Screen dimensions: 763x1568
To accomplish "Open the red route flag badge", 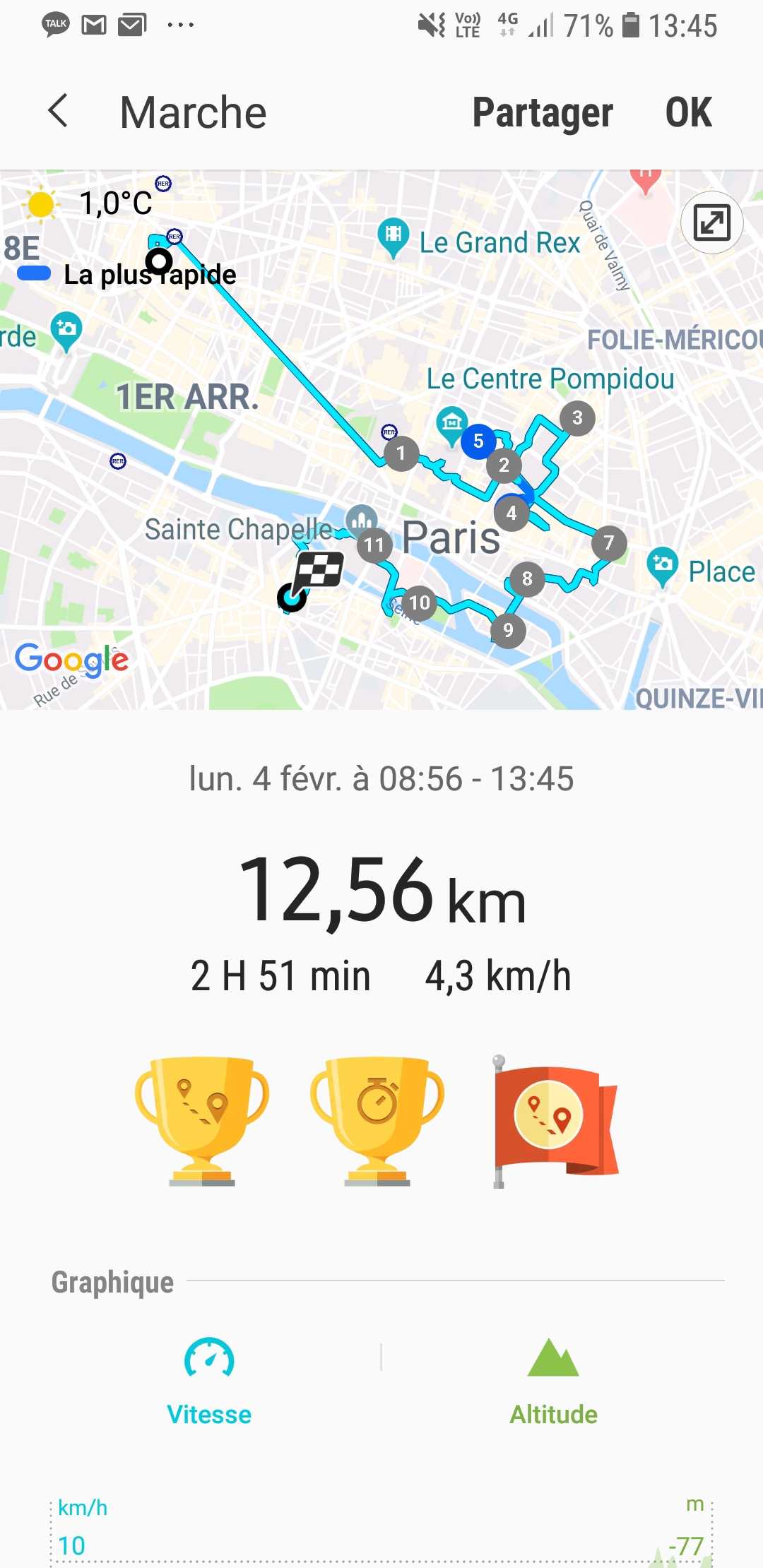I will pos(555,1122).
